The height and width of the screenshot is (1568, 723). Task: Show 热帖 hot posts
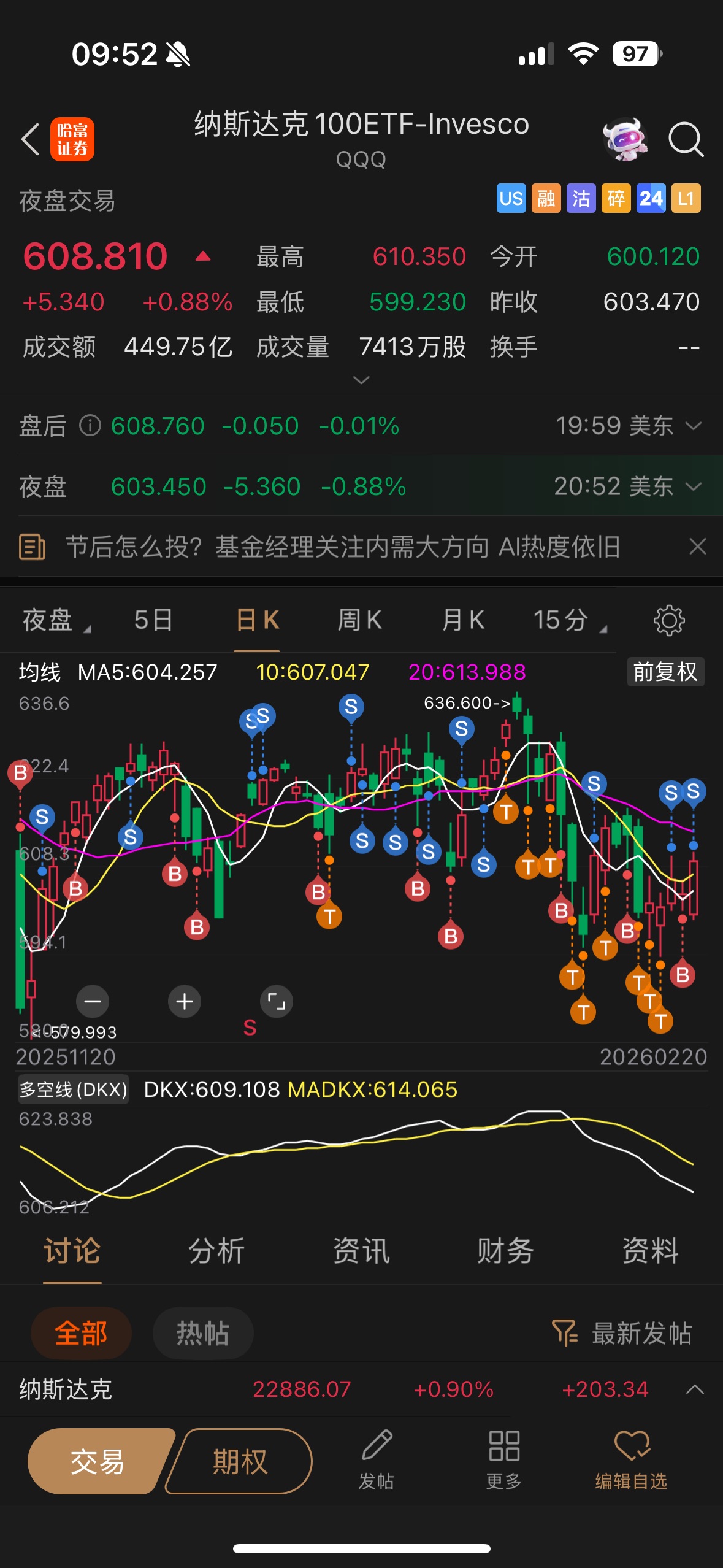[x=203, y=1333]
